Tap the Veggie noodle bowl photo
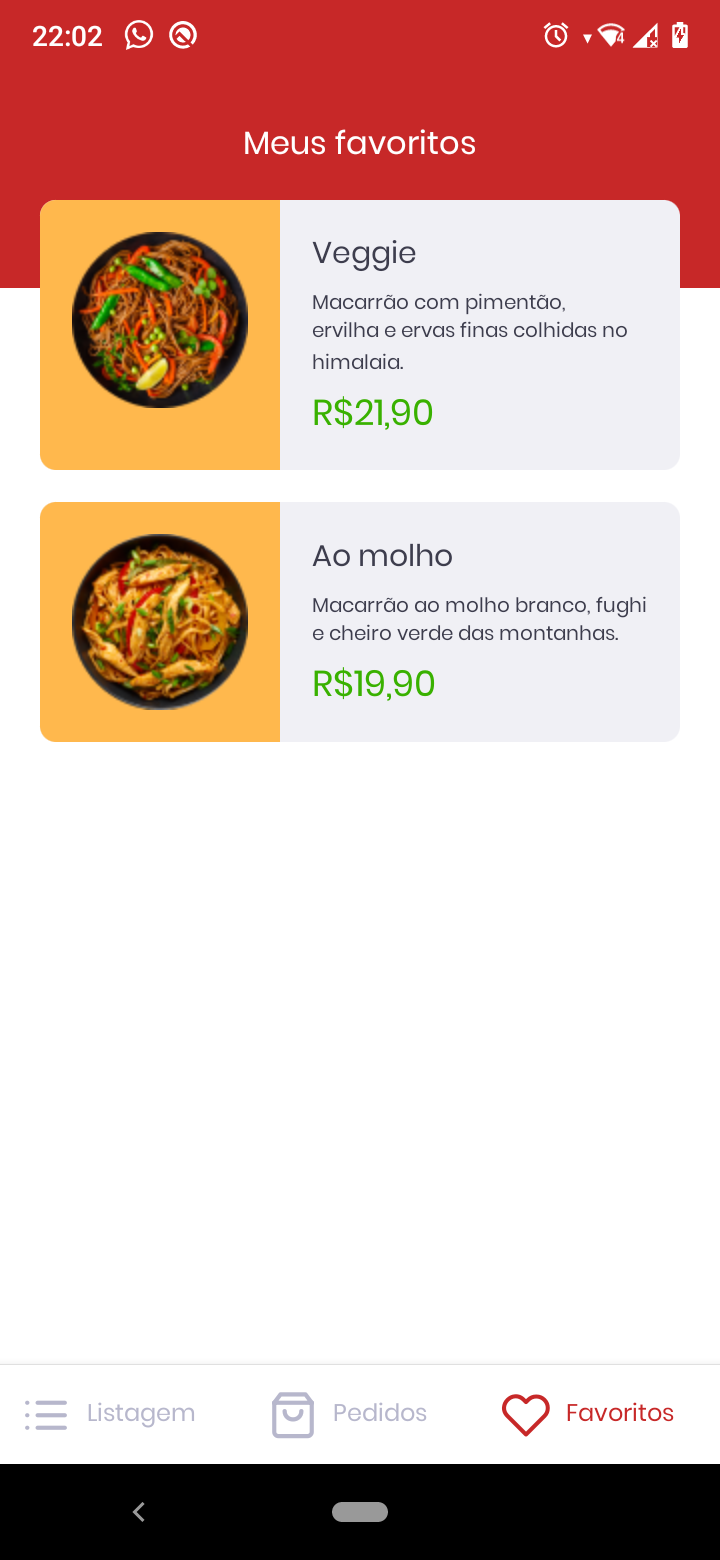The image size is (720, 1560). pyautogui.click(x=159, y=320)
